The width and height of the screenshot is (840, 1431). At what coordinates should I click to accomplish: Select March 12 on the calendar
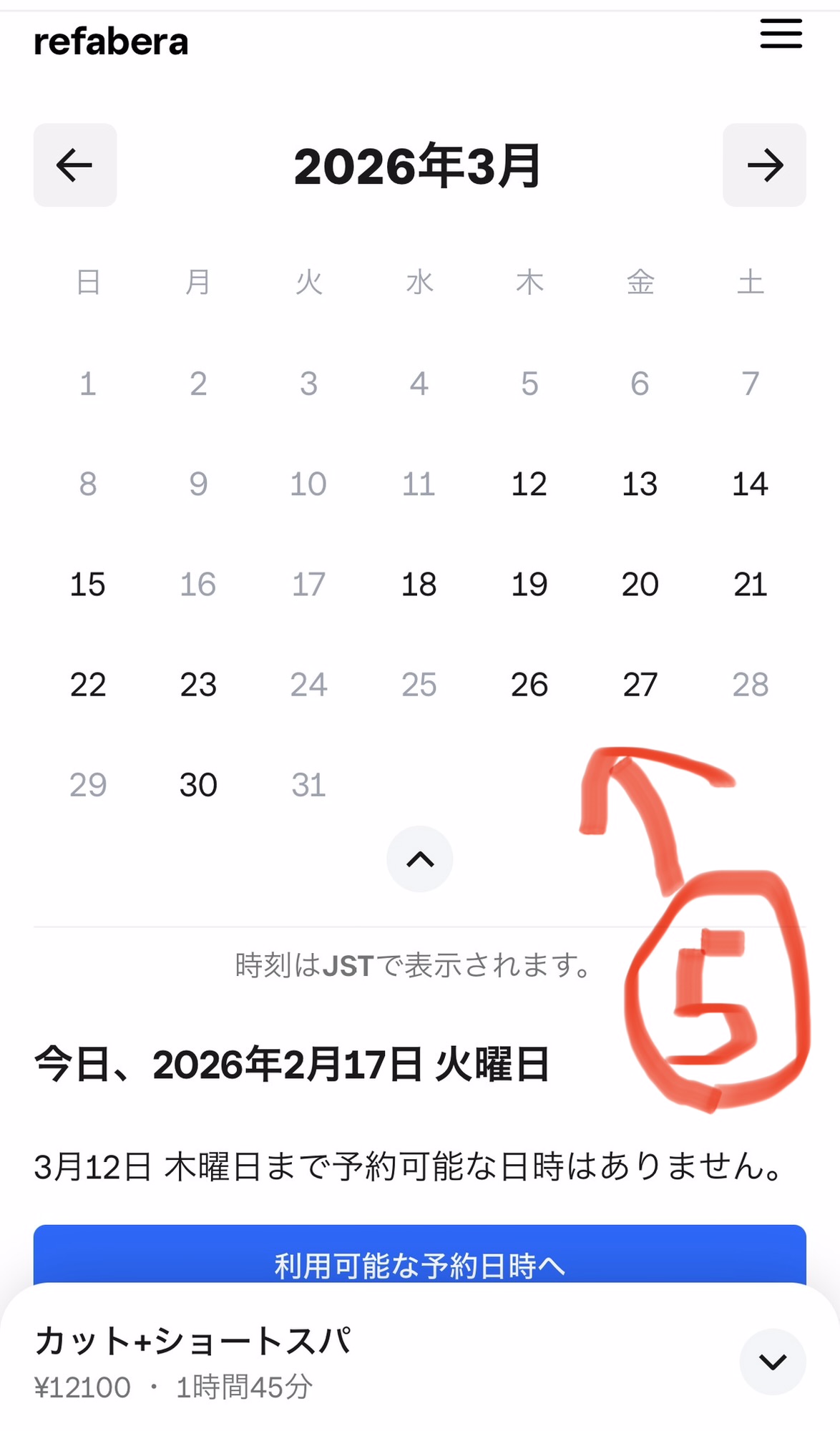529,484
